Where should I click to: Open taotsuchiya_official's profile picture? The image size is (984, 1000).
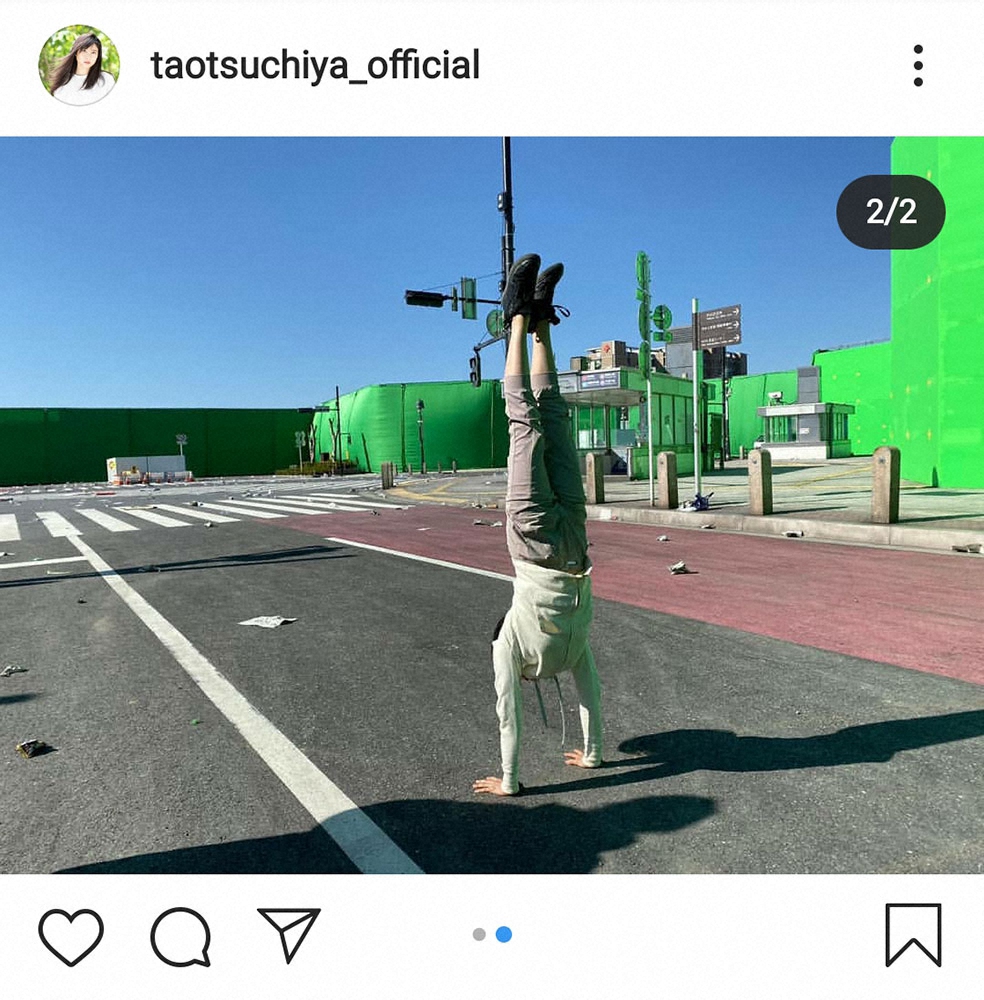[x=79, y=66]
